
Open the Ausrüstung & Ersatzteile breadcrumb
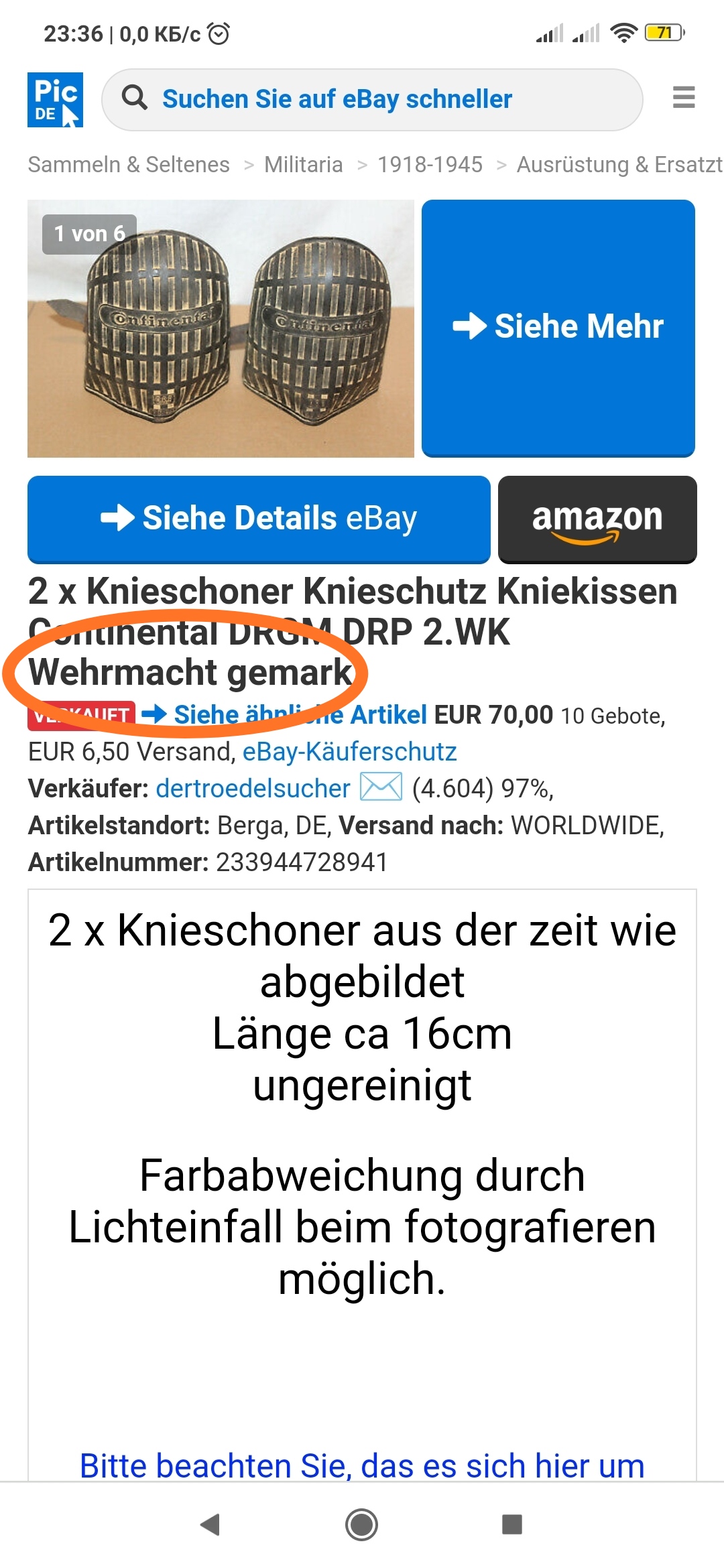point(619,165)
